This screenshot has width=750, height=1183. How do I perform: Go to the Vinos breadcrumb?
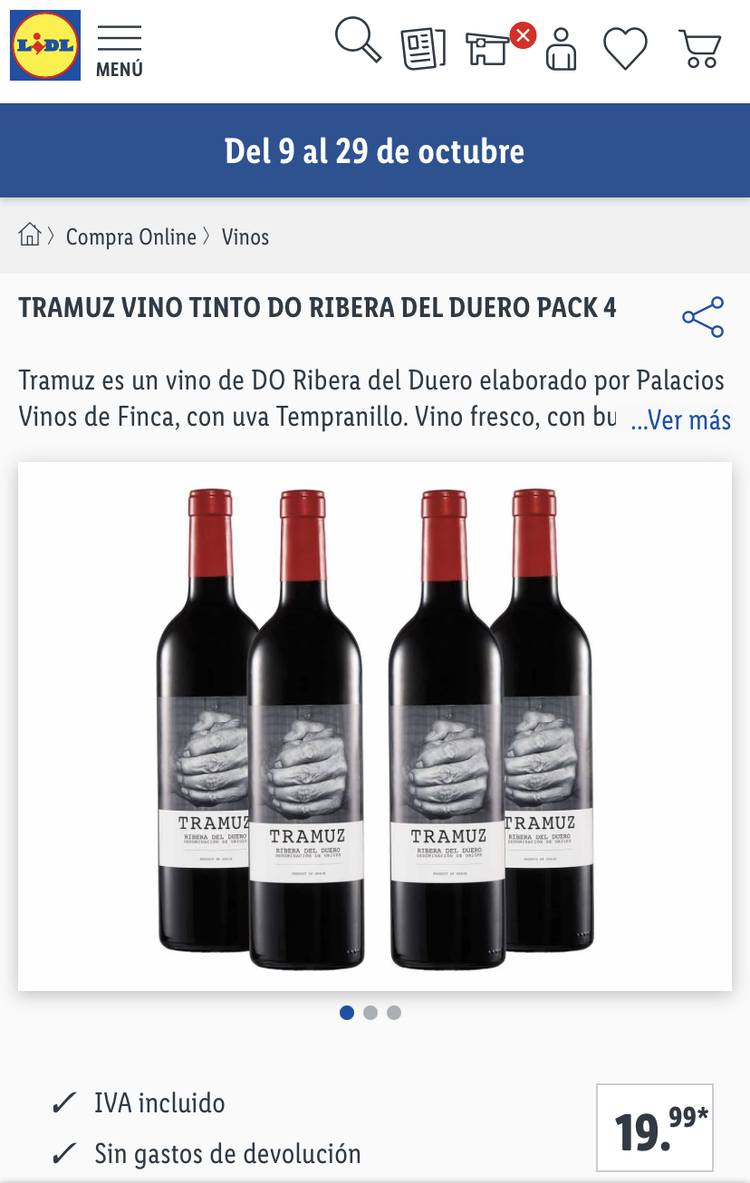pos(245,237)
